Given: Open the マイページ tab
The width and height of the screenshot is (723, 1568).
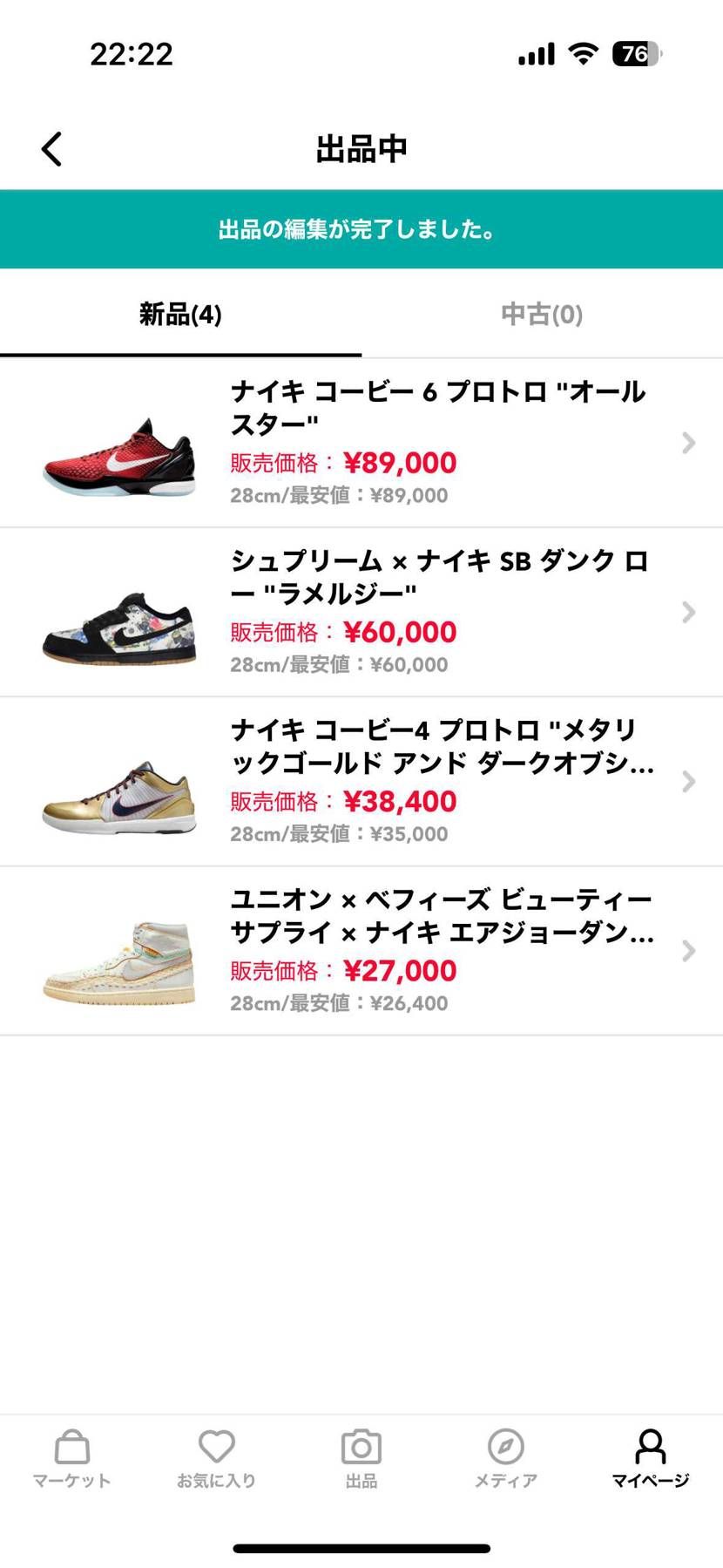Looking at the screenshot, I should tap(650, 1458).
